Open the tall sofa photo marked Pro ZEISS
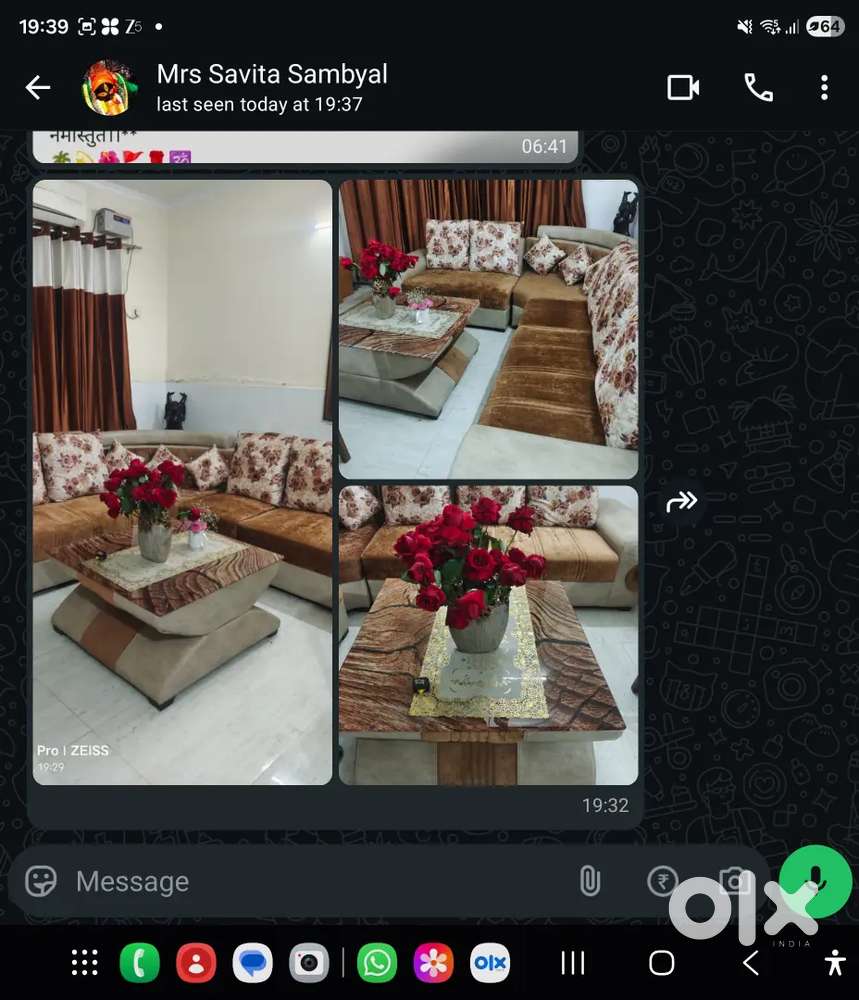This screenshot has width=859, height=1000. 182,482
